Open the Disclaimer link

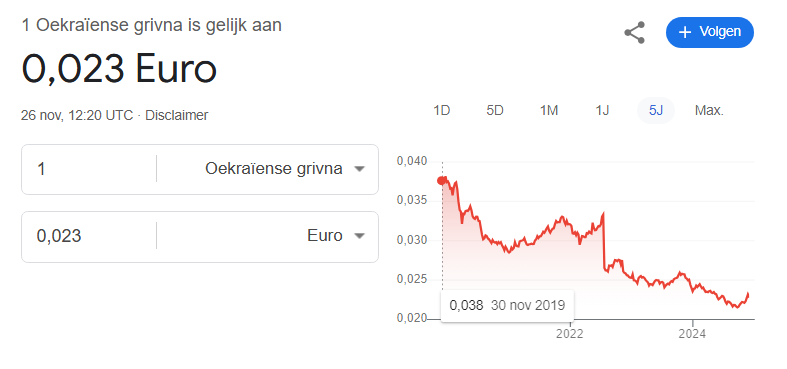pyautogui.click(x=176, y=115)
